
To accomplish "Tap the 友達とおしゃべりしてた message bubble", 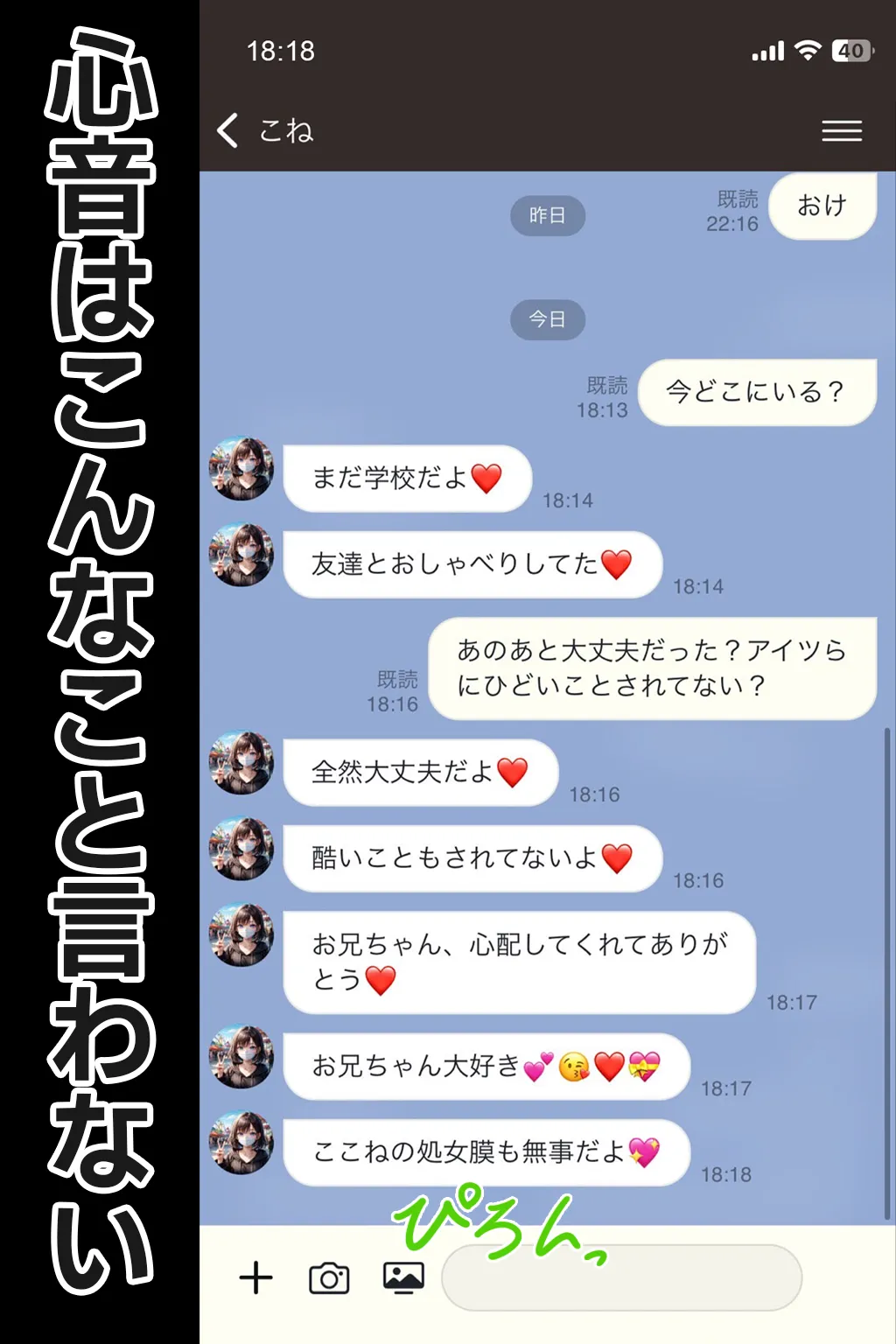I will coord(472,565).
